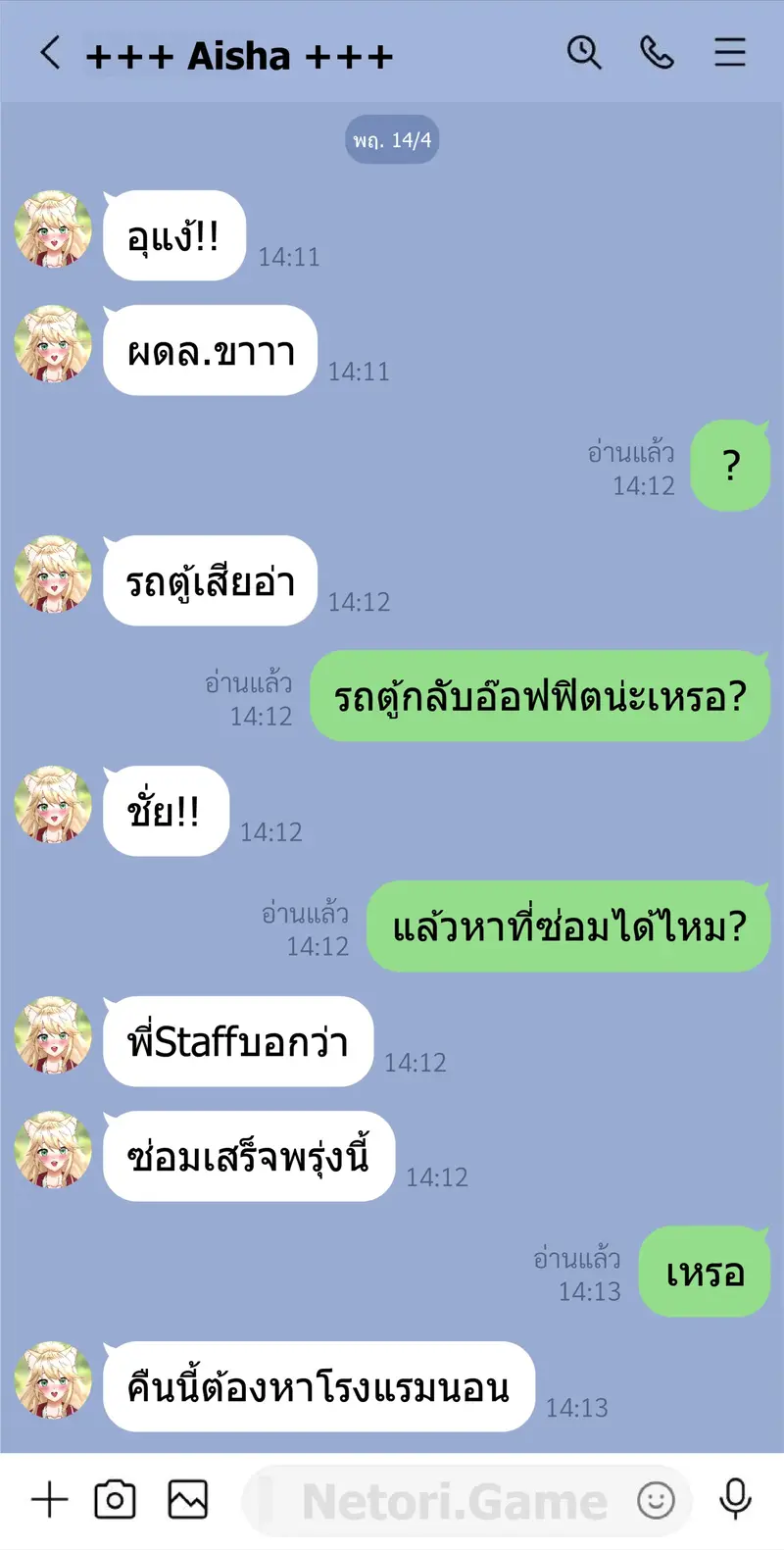Record a voice message with the microphone

[735, 1500]
